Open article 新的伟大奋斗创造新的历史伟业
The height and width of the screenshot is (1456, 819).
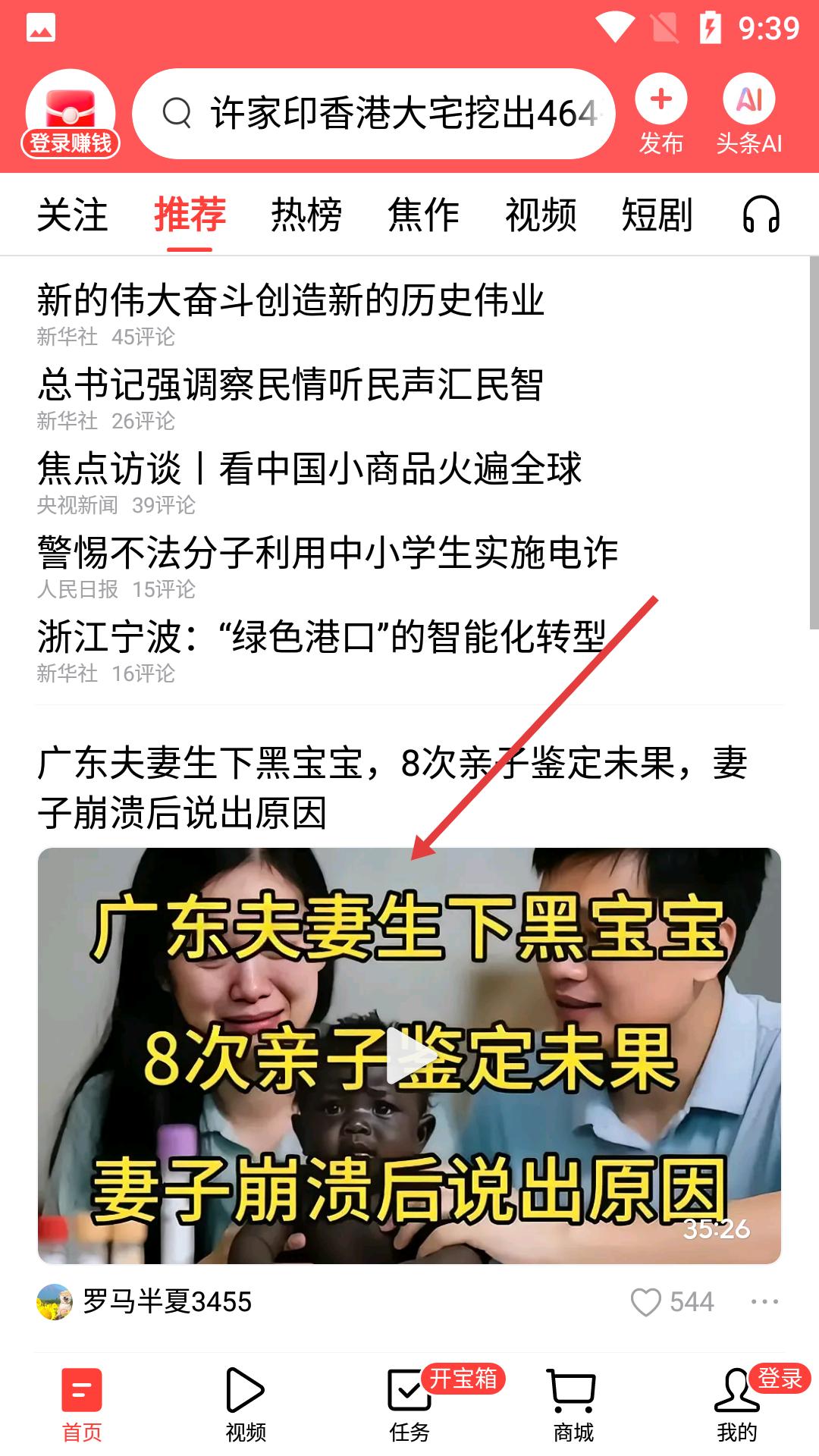click(290, 300)
